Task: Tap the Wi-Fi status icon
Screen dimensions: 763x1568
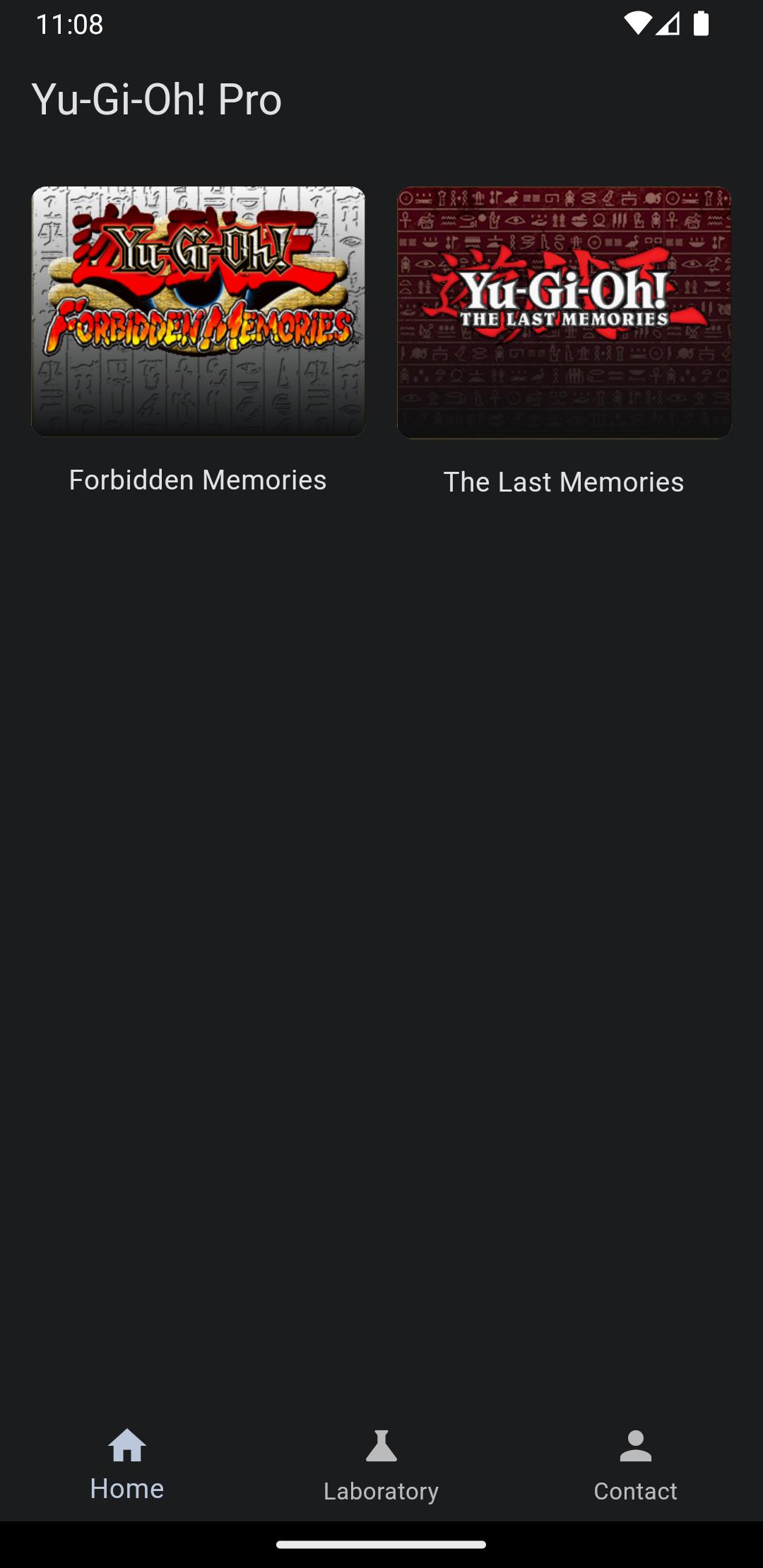Action: tap(638, 23)
